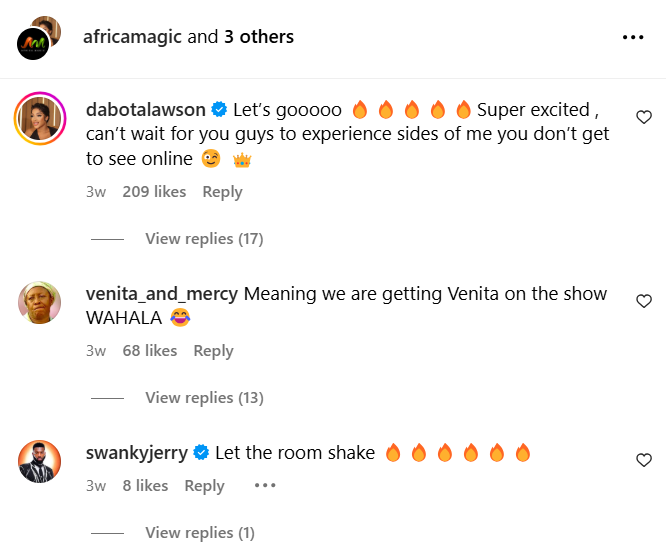Screen dimensions: 666x542
Task: Open africamagic profile from header
Action: click(132, 37)
